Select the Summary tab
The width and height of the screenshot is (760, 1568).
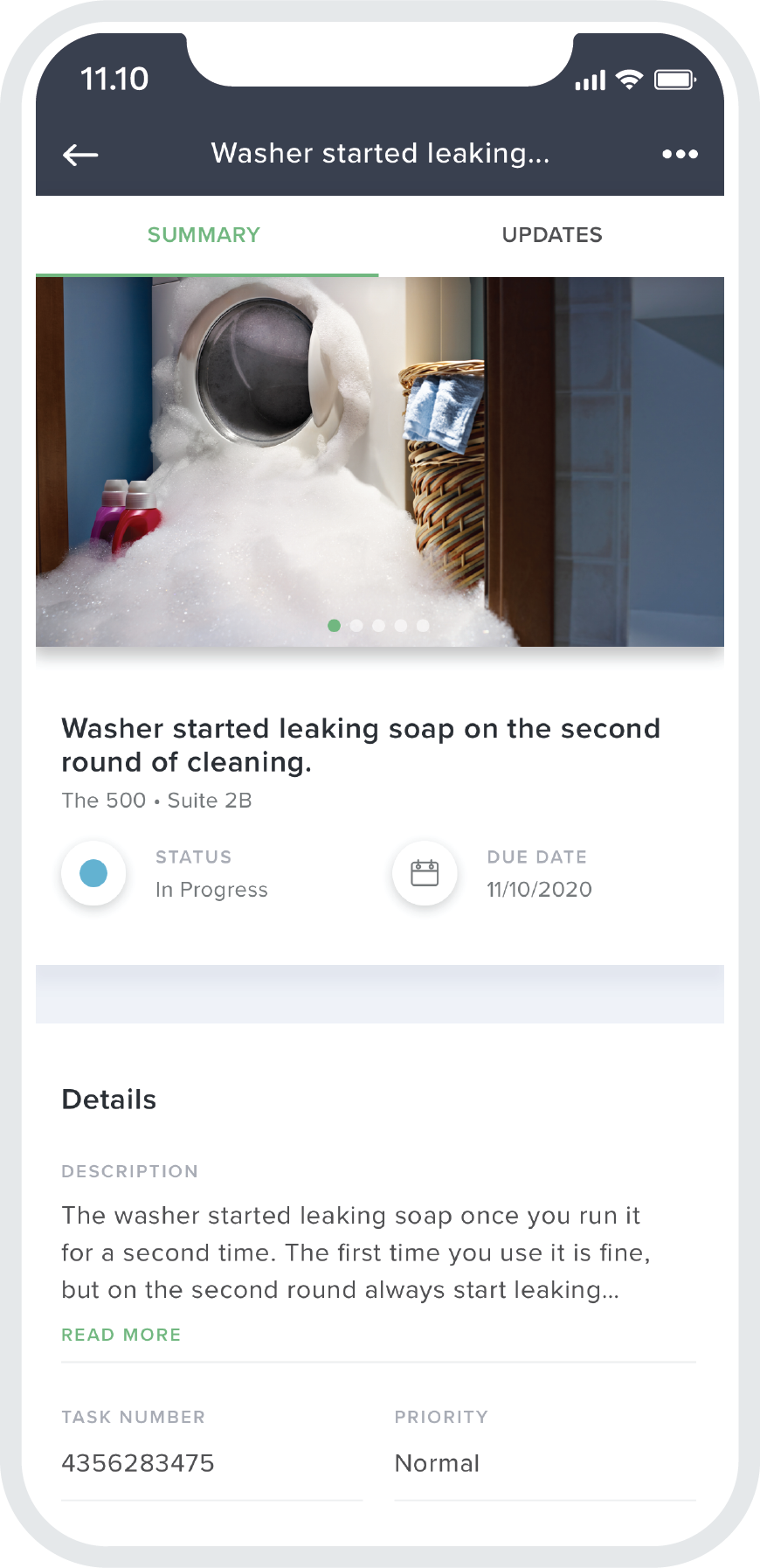point(204,235)
